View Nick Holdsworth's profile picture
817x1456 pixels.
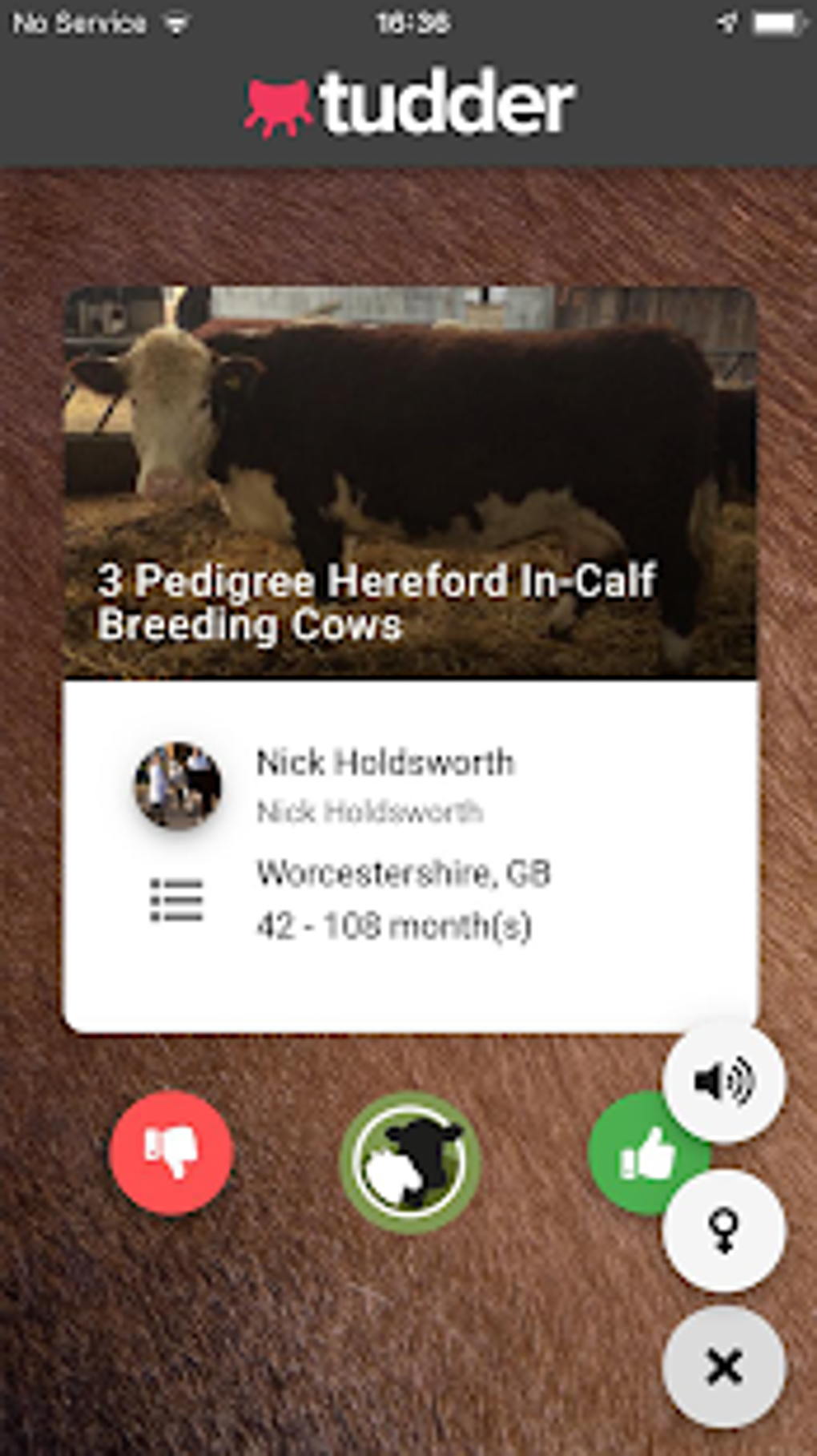178,785
